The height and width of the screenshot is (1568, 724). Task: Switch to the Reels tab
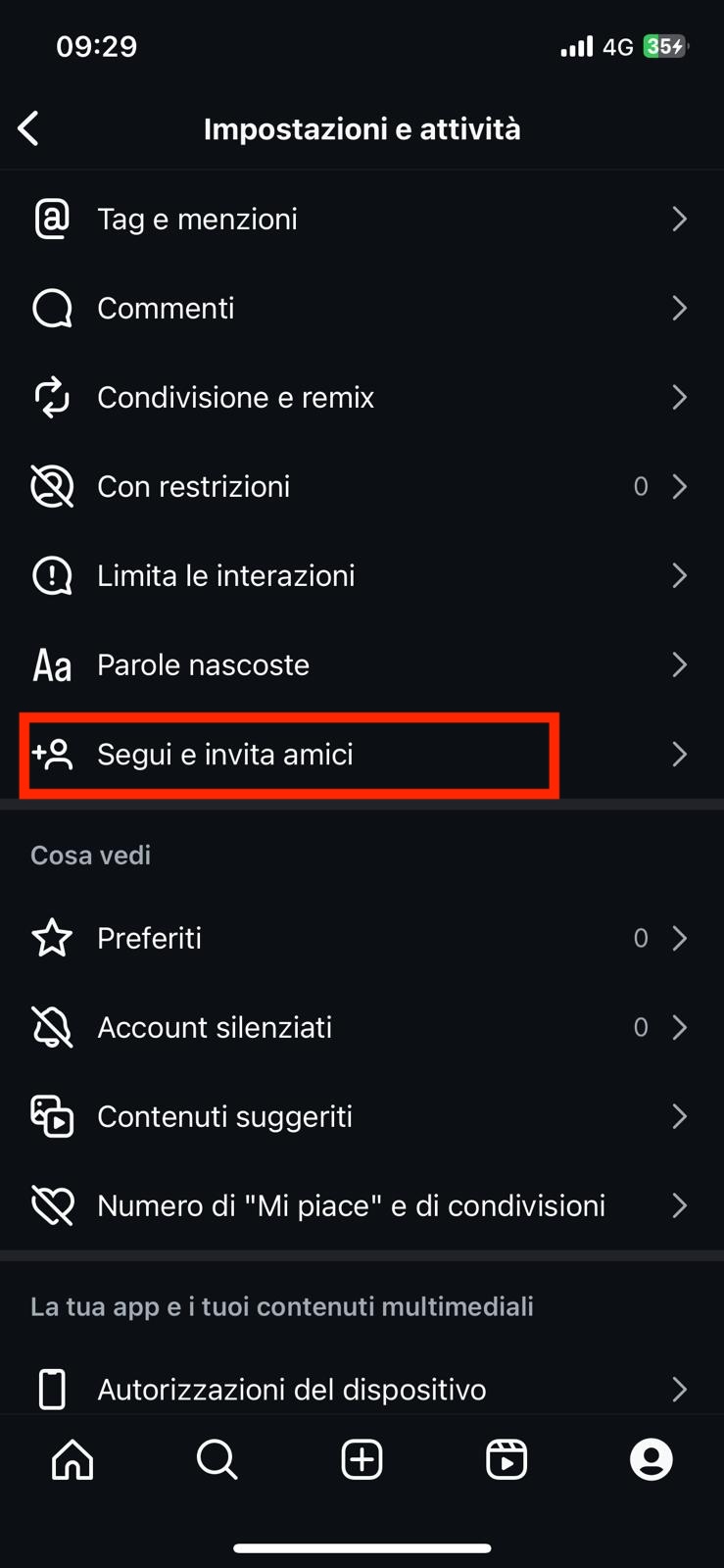(507, 1459)
